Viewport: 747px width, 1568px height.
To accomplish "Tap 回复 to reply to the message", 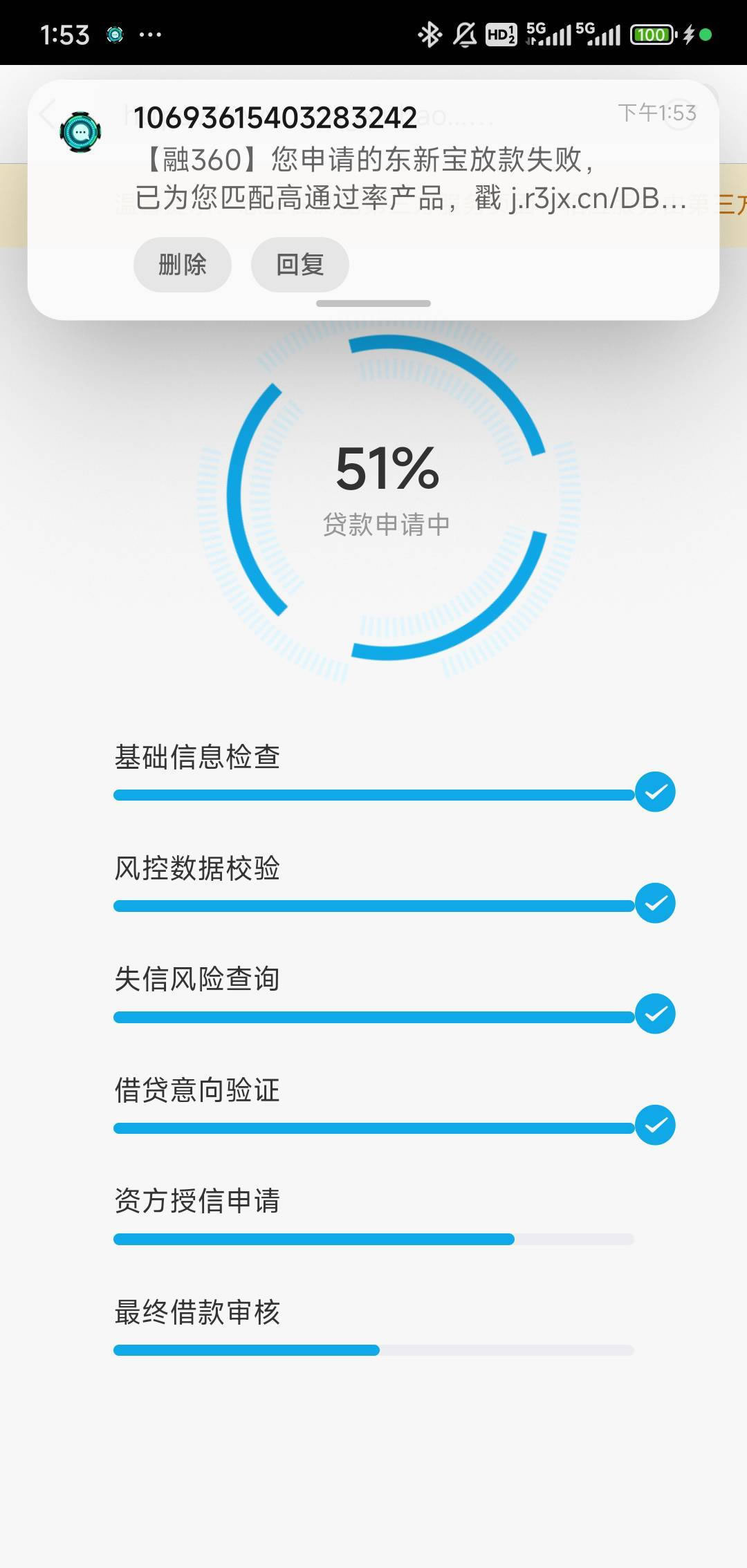I will 299,265.
